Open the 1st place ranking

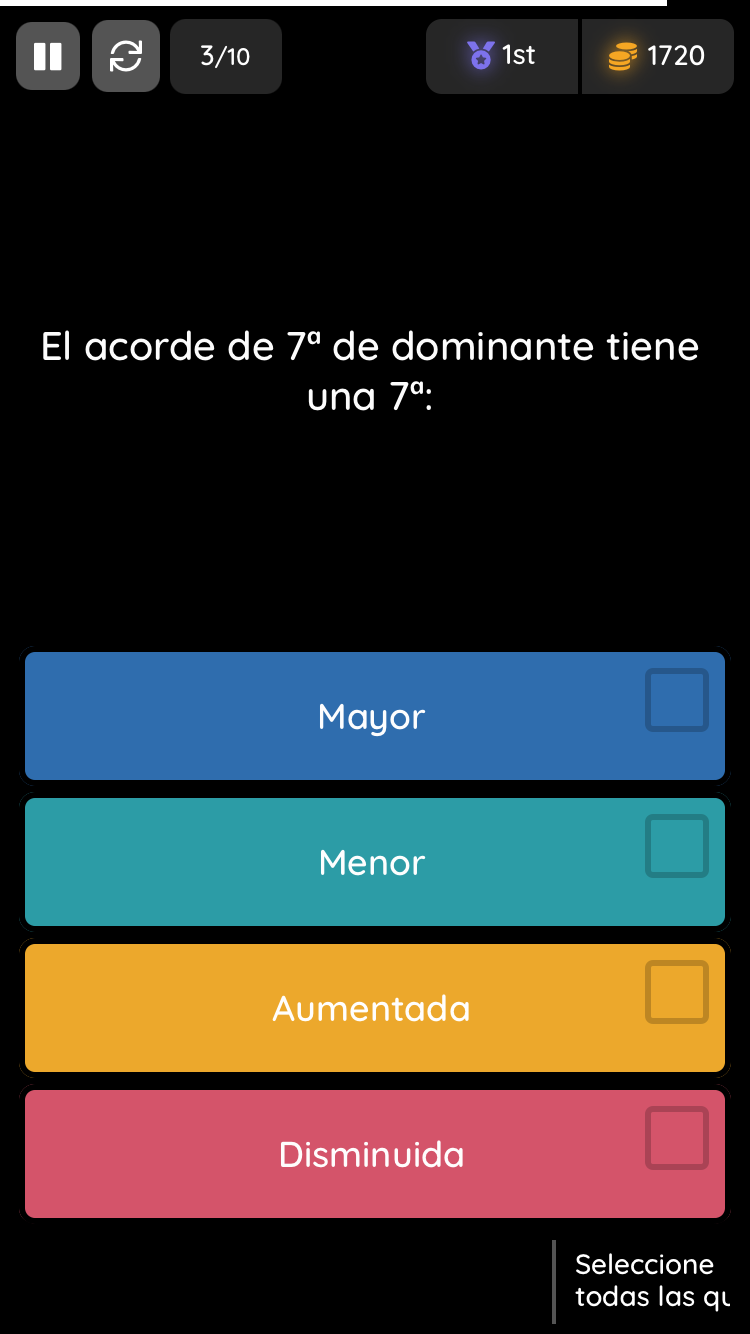tap(502, 56)
